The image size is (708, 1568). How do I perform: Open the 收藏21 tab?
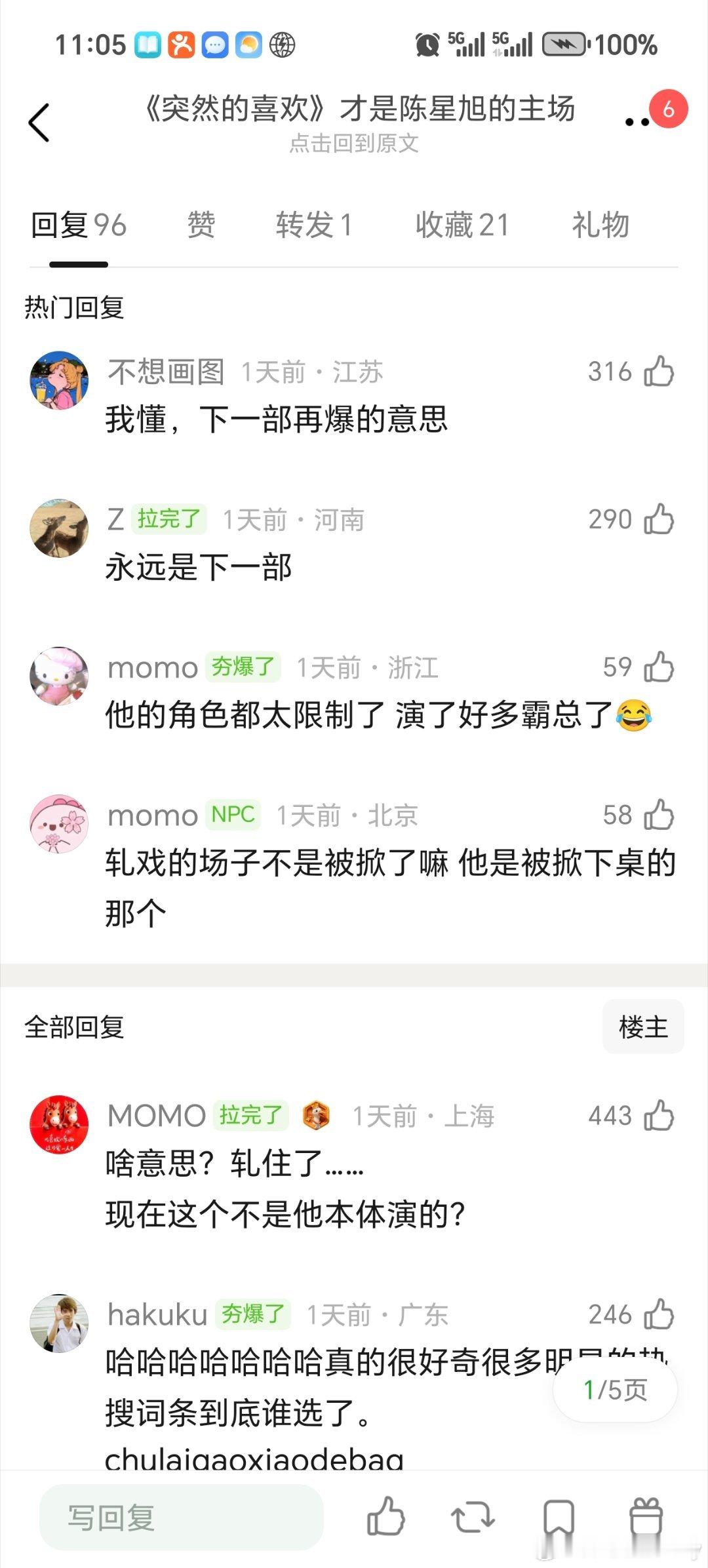(x=461, y=226)
